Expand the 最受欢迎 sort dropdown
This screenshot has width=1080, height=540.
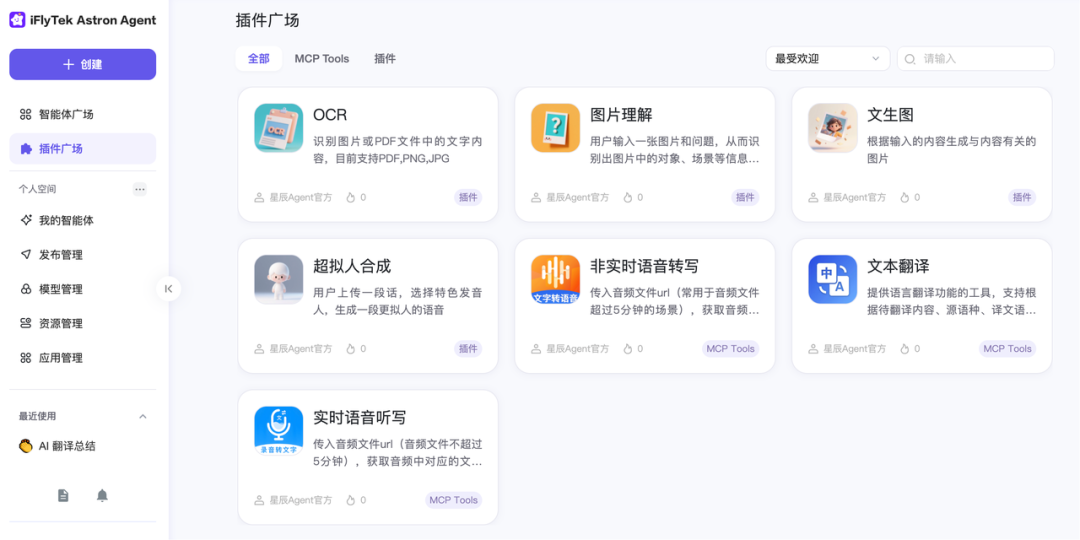click(827, 59)
